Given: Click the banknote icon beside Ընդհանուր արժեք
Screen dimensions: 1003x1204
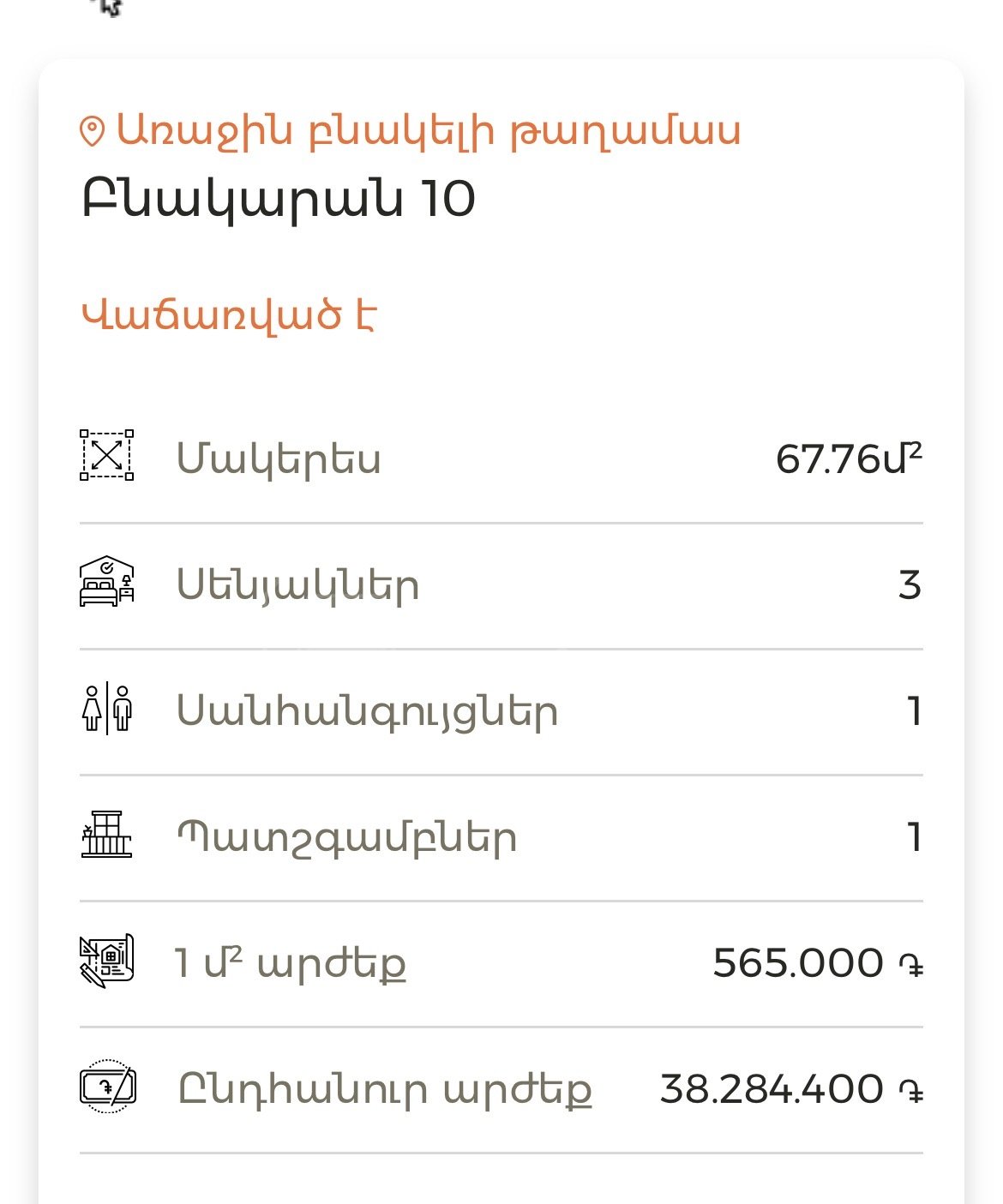Looking at the screenshot, I should point(106,1088).
